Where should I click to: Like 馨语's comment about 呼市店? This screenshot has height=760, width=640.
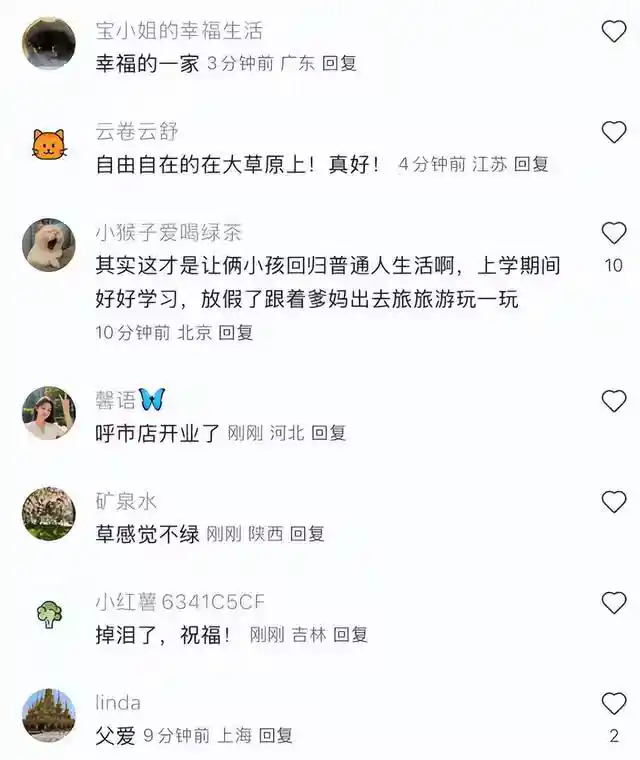tap(613, 402)
